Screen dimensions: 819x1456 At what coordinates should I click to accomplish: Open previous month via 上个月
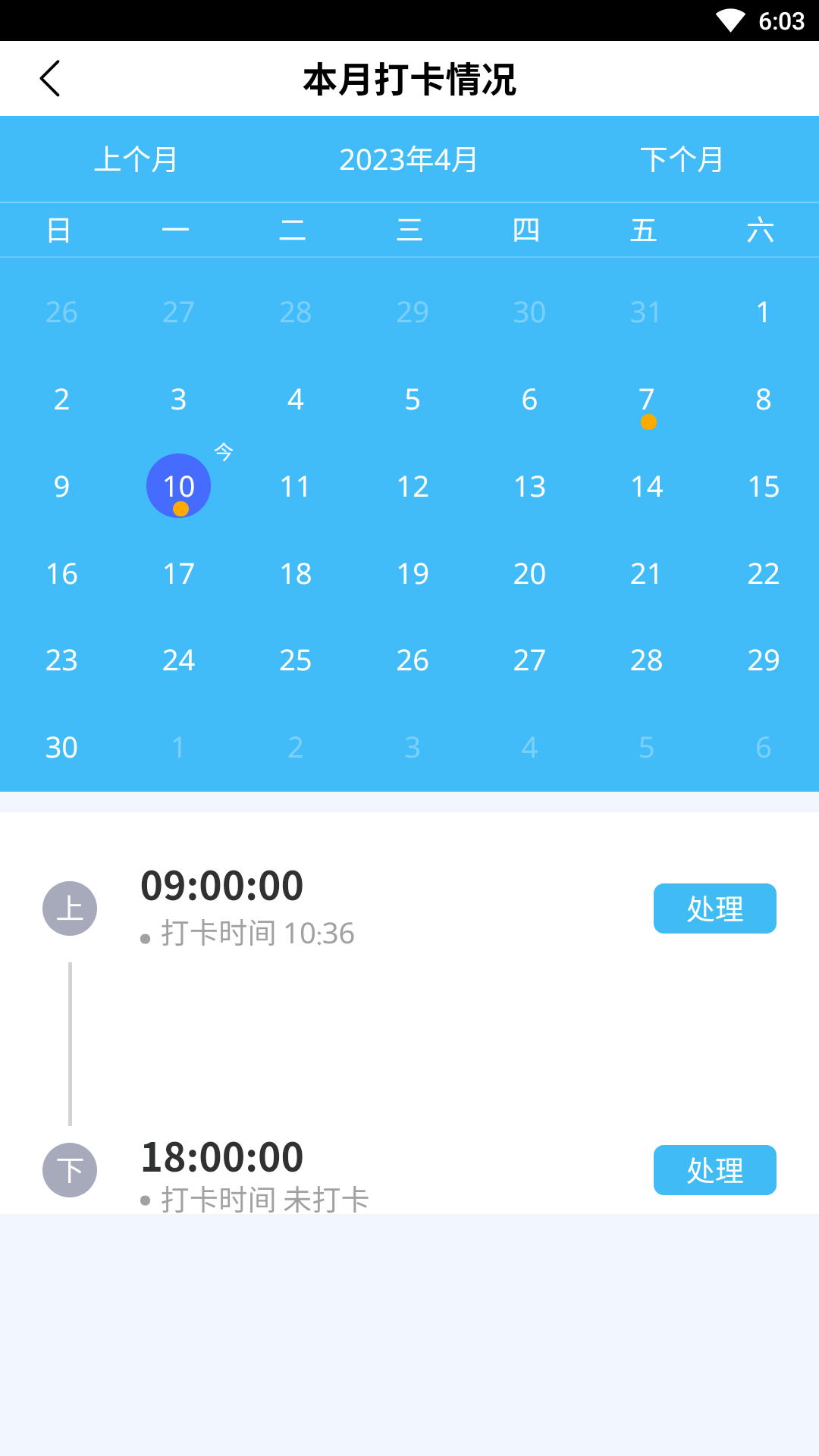(x=138, y=159)
